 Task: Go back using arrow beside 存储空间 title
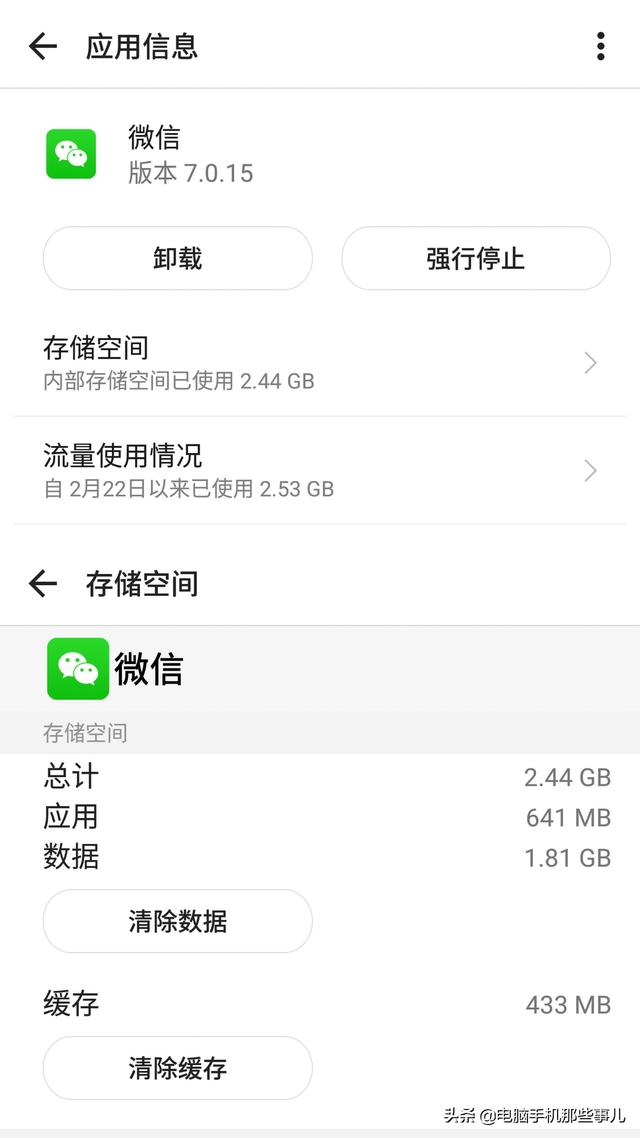(x=43, y=584)
